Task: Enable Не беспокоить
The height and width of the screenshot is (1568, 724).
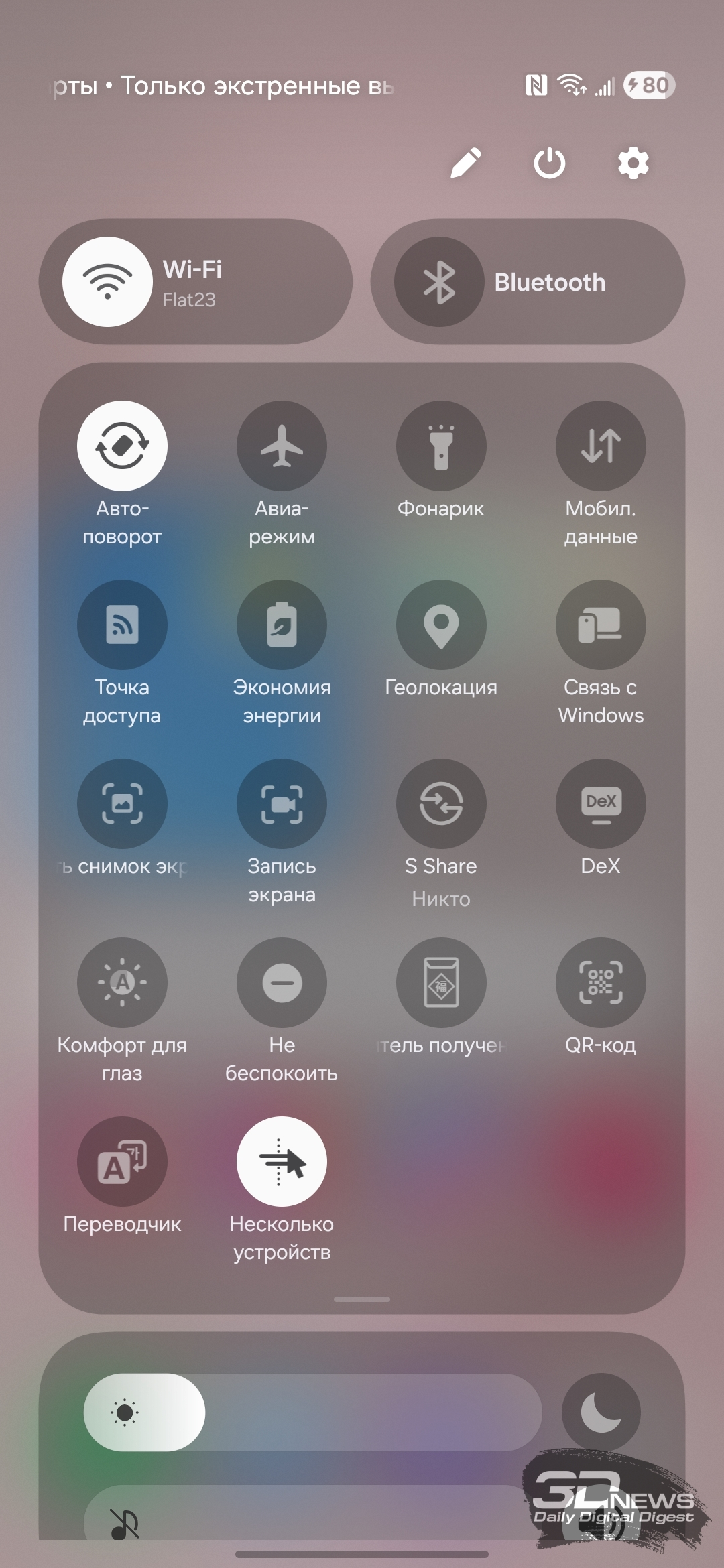Action: [282, 982]
